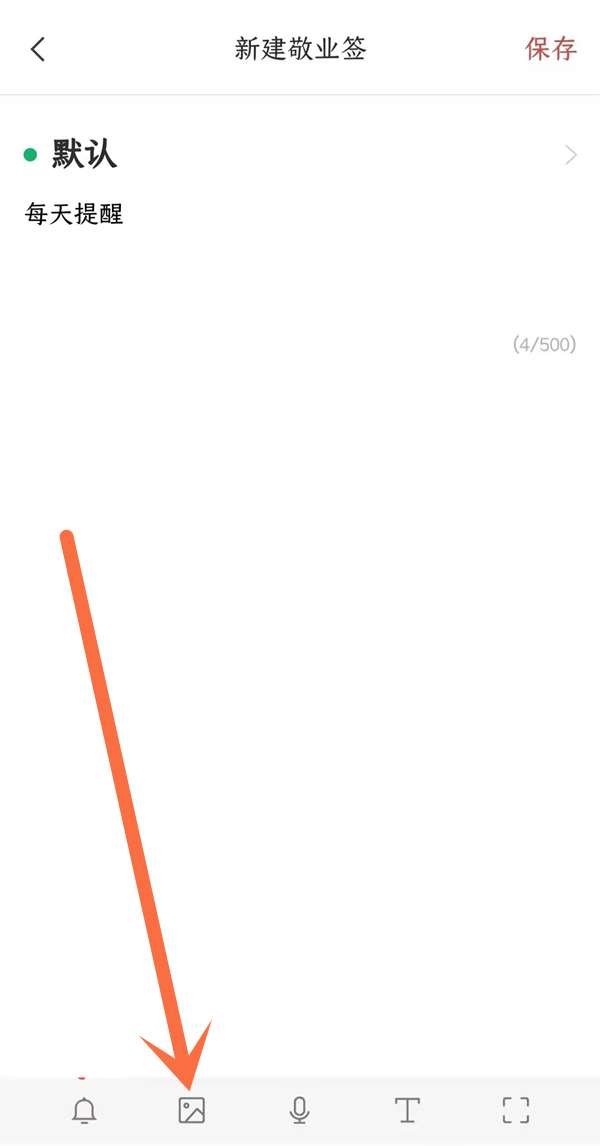Viewport: 600px width, 1146px height.
Task: Expand editor to fullscreen
Action: 515,1110
